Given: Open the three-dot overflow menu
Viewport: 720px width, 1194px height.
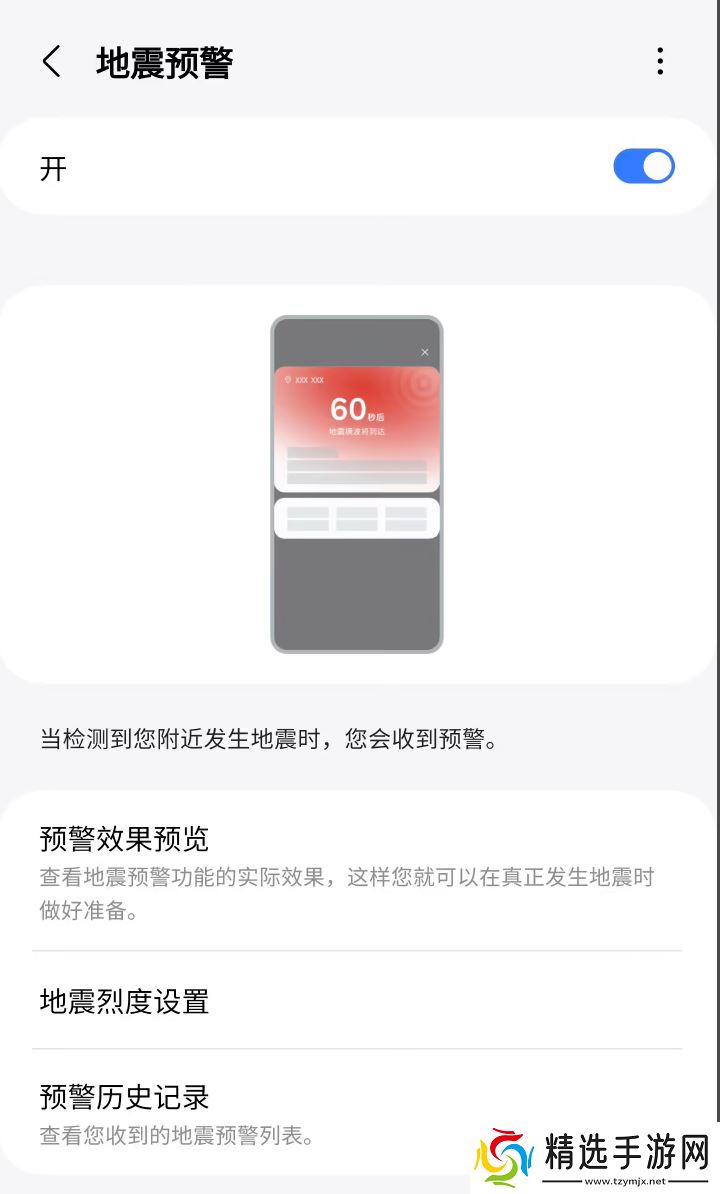Looking at the screenshot, I should click(x=660, y=62).
